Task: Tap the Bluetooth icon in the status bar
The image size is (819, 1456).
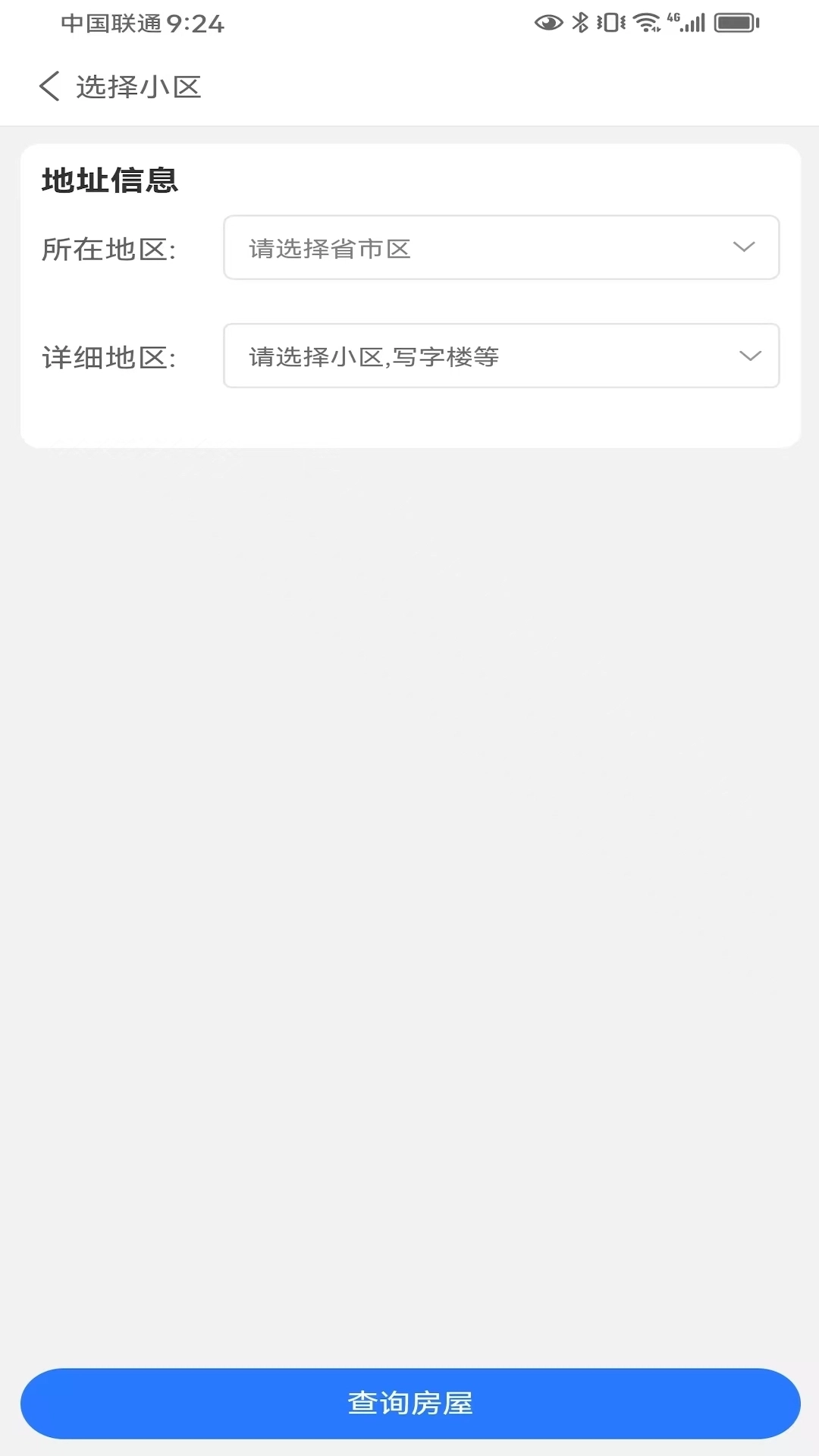Action: pos(580,23)
